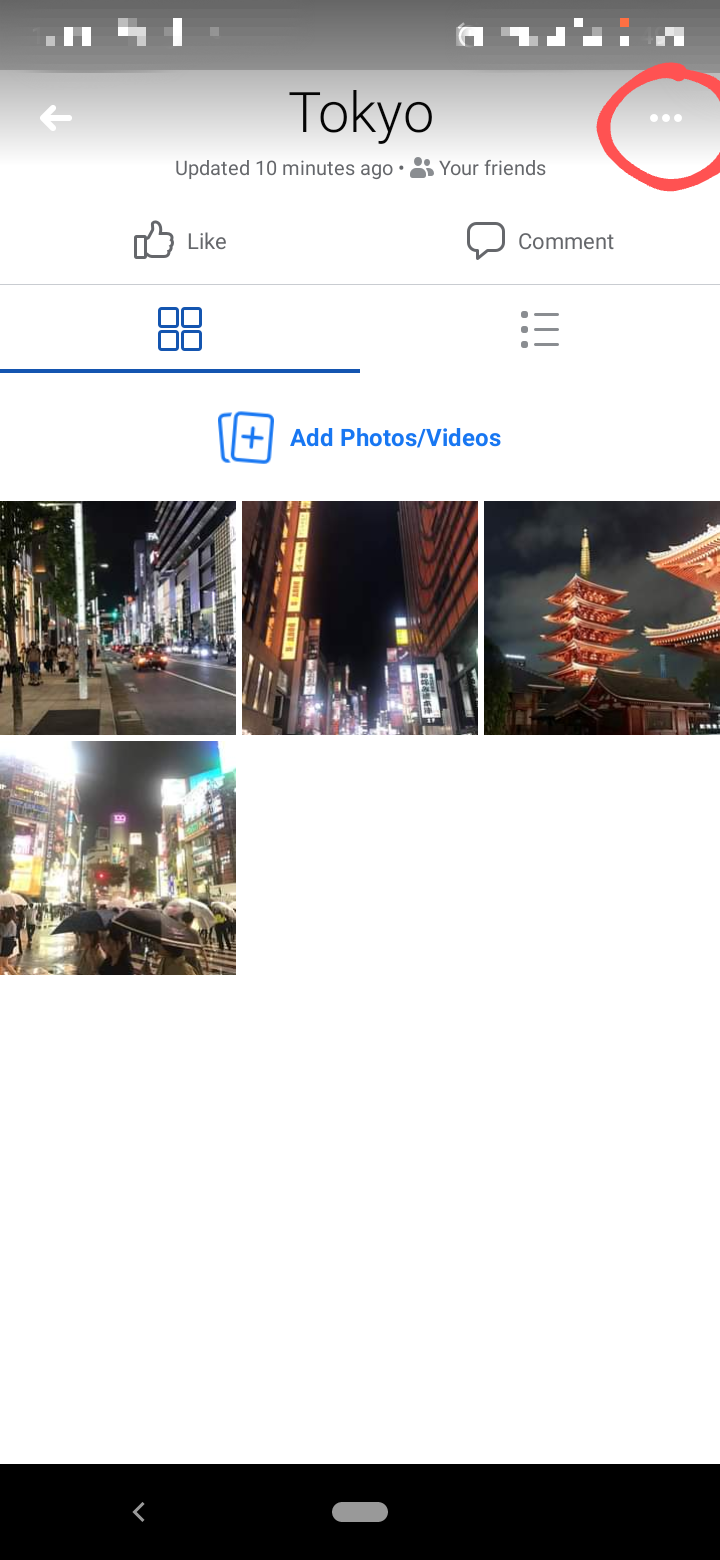Open the red pagoda photo
This screenshot has width=720, height=1560.
click(602, 618)
